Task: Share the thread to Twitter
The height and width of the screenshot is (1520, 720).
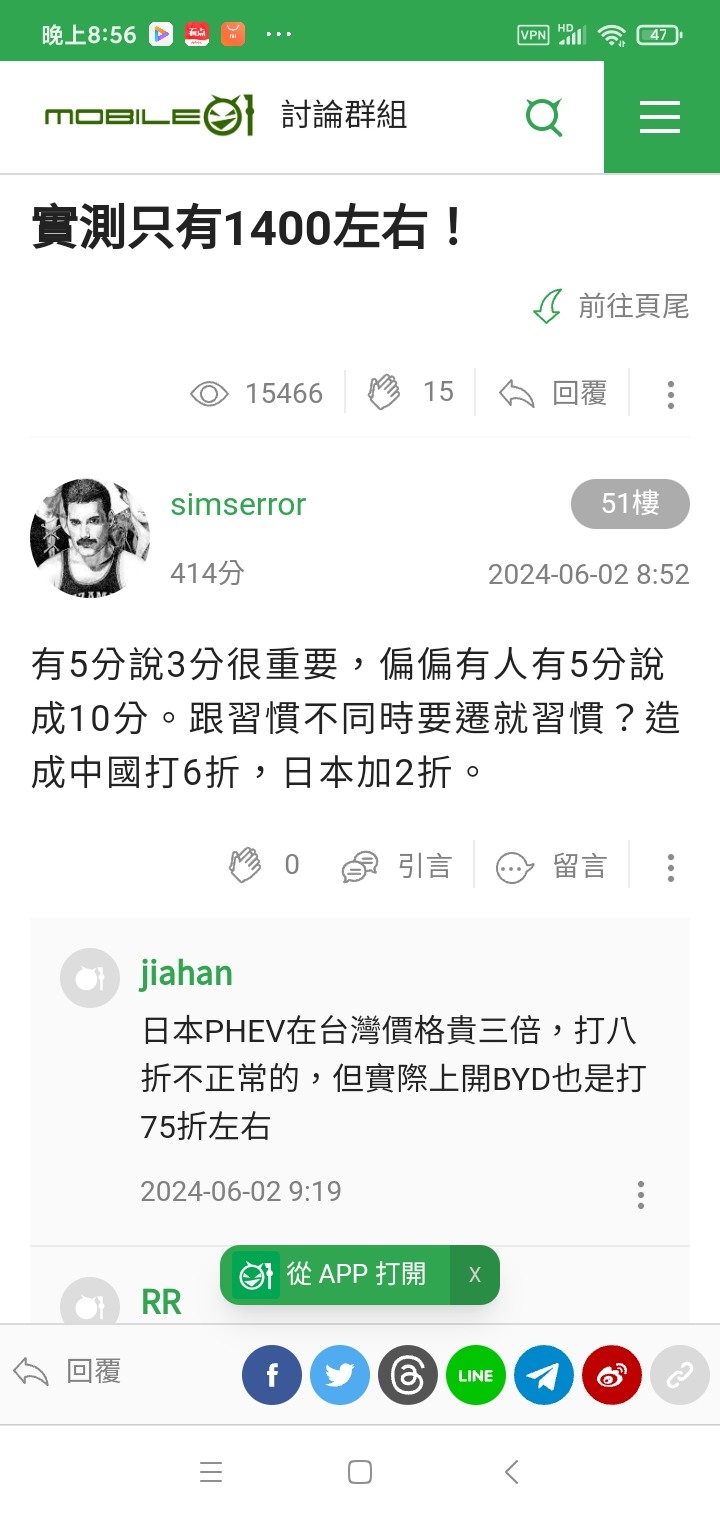Action: tap(339, 1375)
